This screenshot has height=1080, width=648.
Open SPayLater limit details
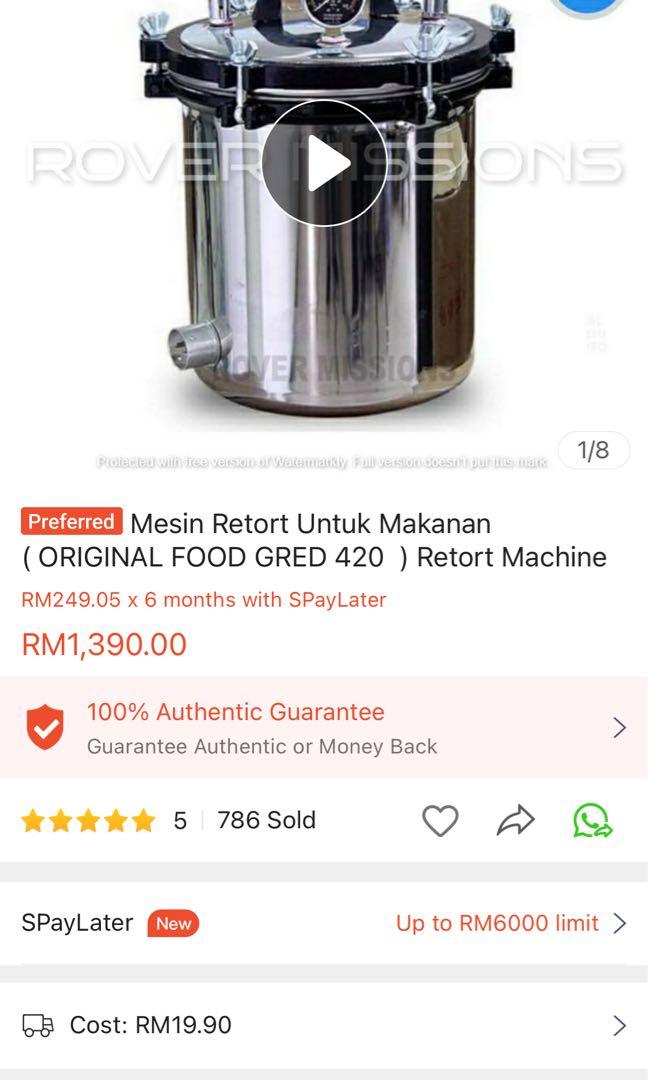pyautogui.click(x=510, y=923)
